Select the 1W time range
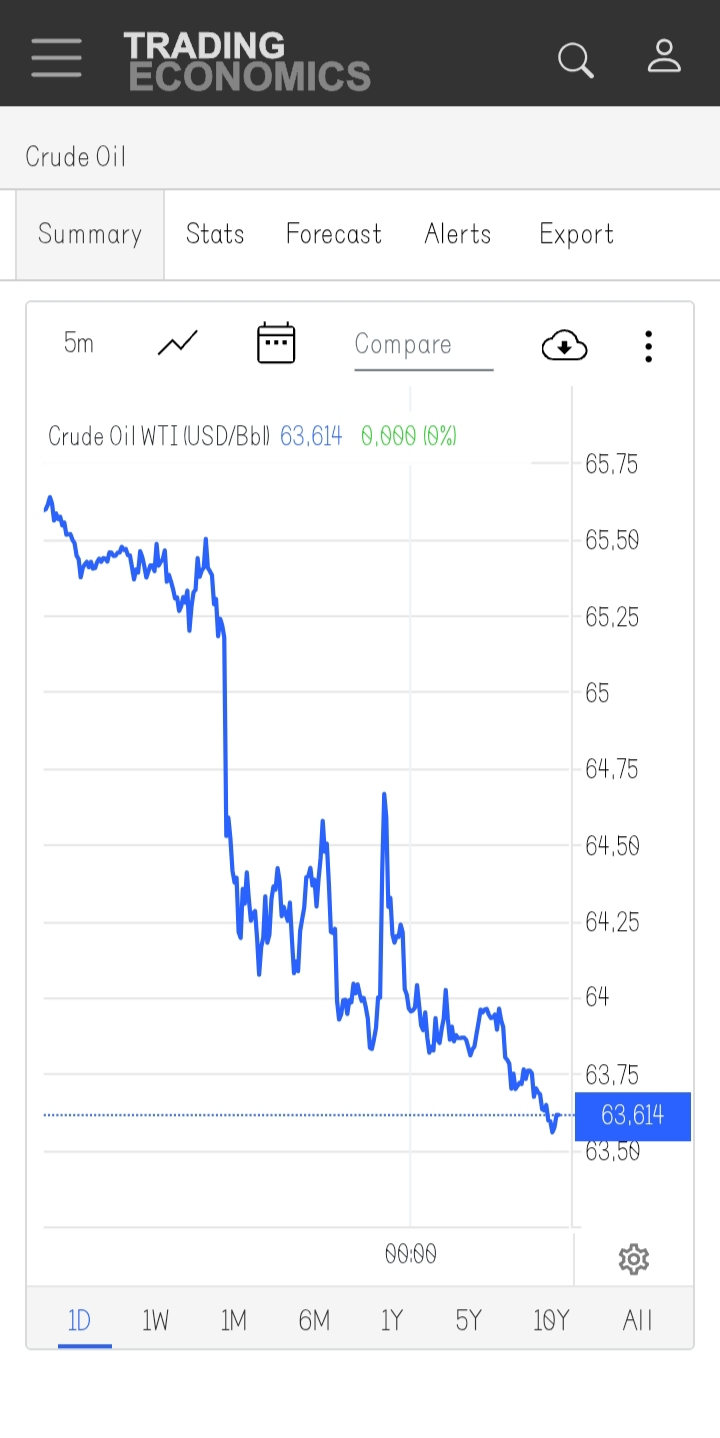Viewport: 720px width, 1438px height. coord(155,1321)
